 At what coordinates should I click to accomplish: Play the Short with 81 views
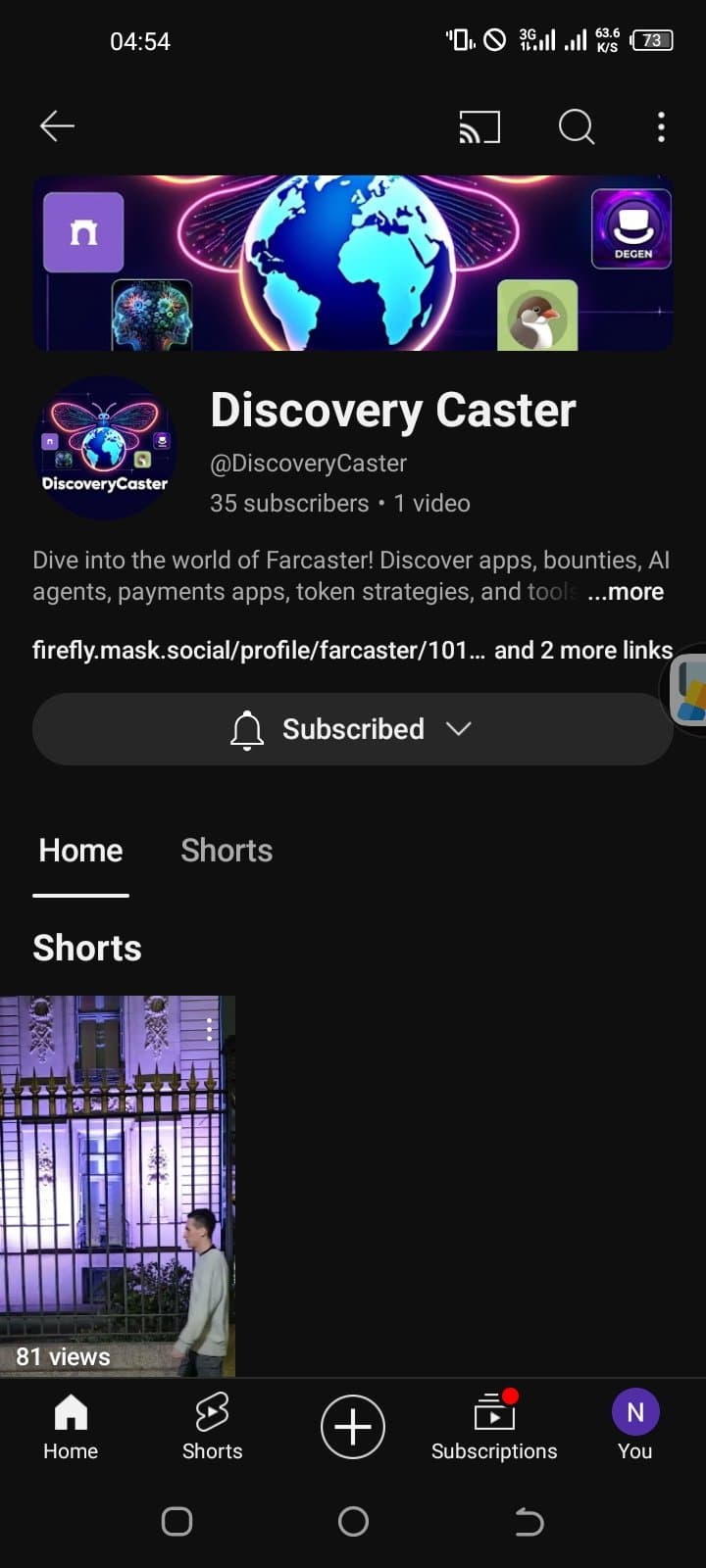point(118,1186)
